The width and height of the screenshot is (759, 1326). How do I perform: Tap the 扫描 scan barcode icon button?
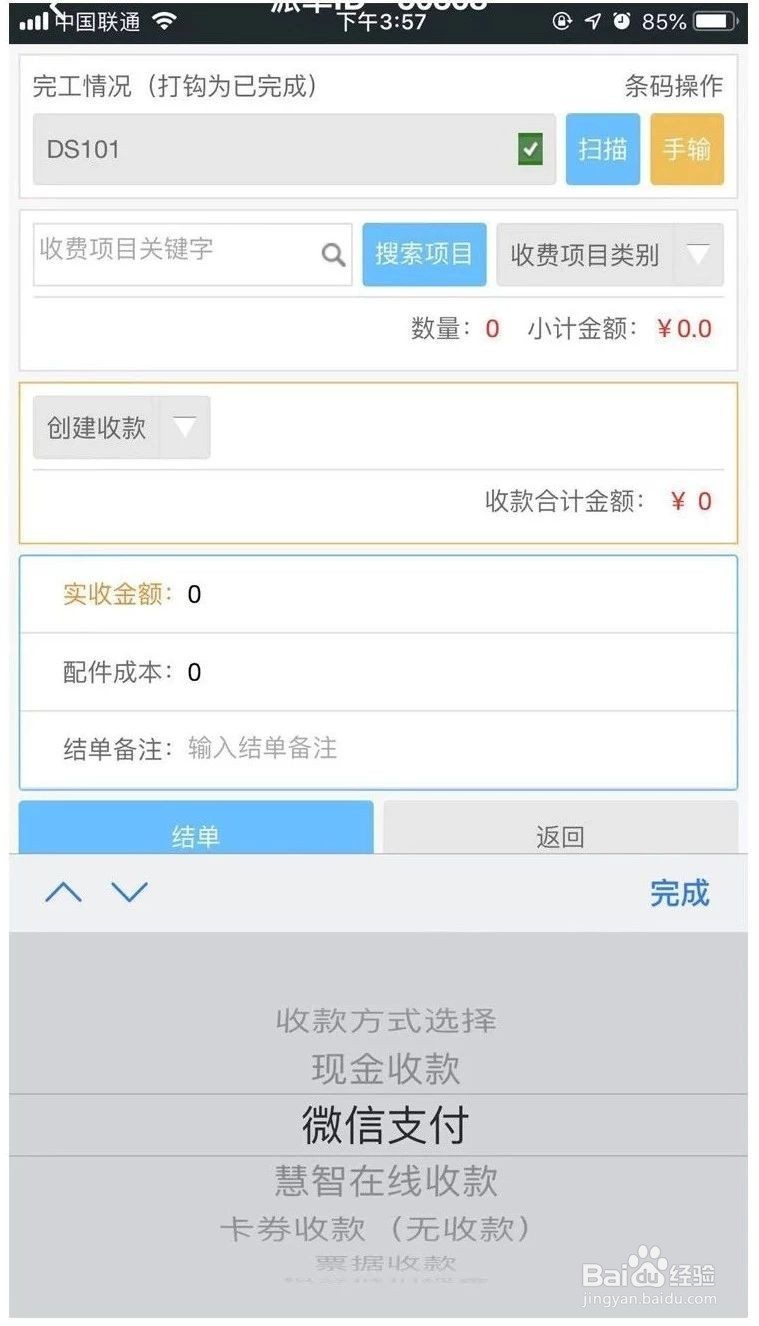click(603, 149)
